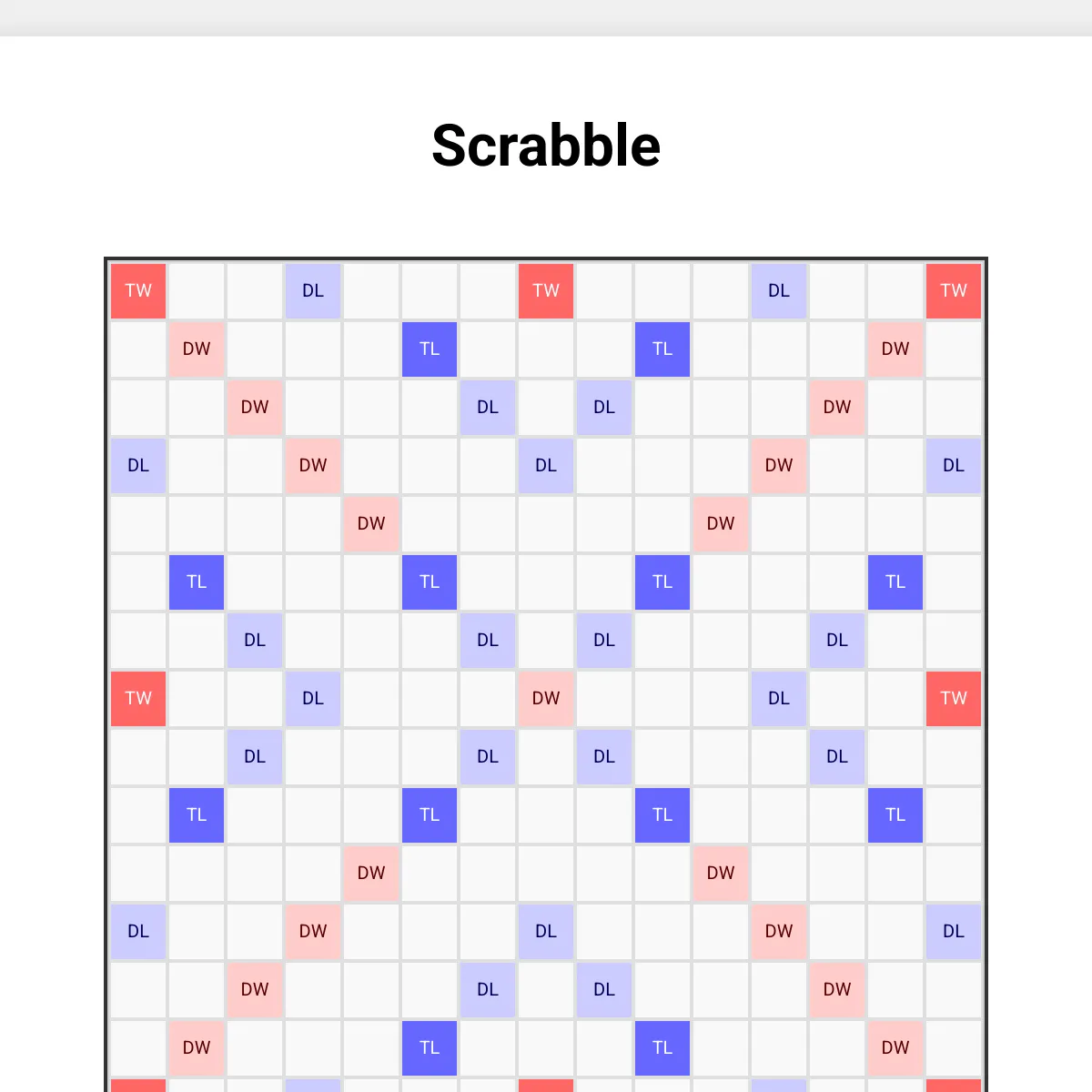Select the TW square in the top-left corner
Image resolution: width=1092 pixels, height=1092 pixels.
point(138,291)
